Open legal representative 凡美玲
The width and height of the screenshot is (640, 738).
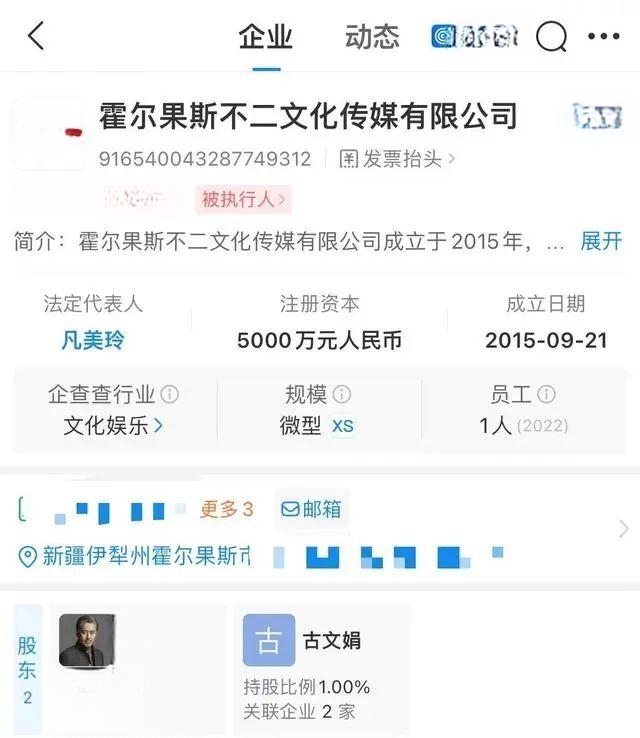(x=92, y=340)
